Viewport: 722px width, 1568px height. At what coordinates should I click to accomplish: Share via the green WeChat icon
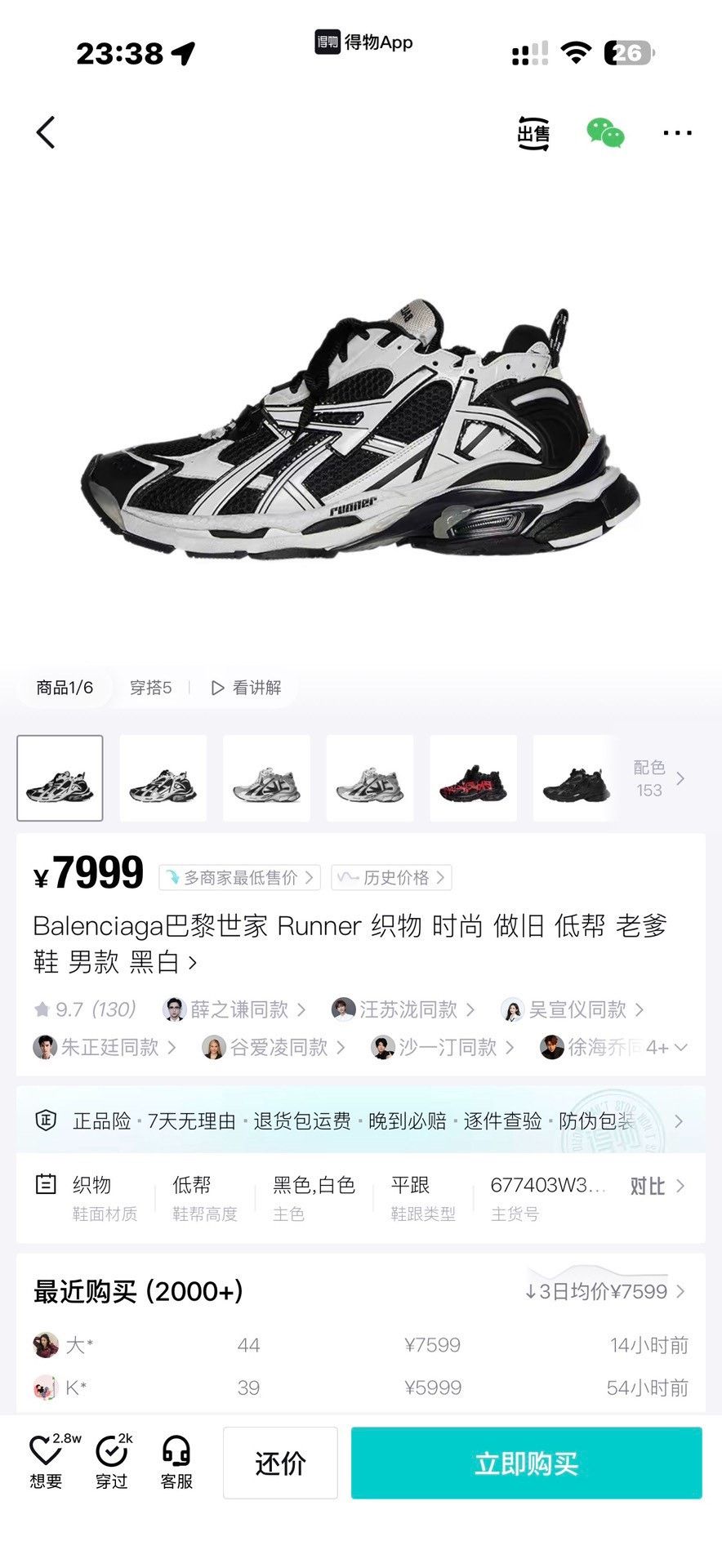tap(605, 132)
